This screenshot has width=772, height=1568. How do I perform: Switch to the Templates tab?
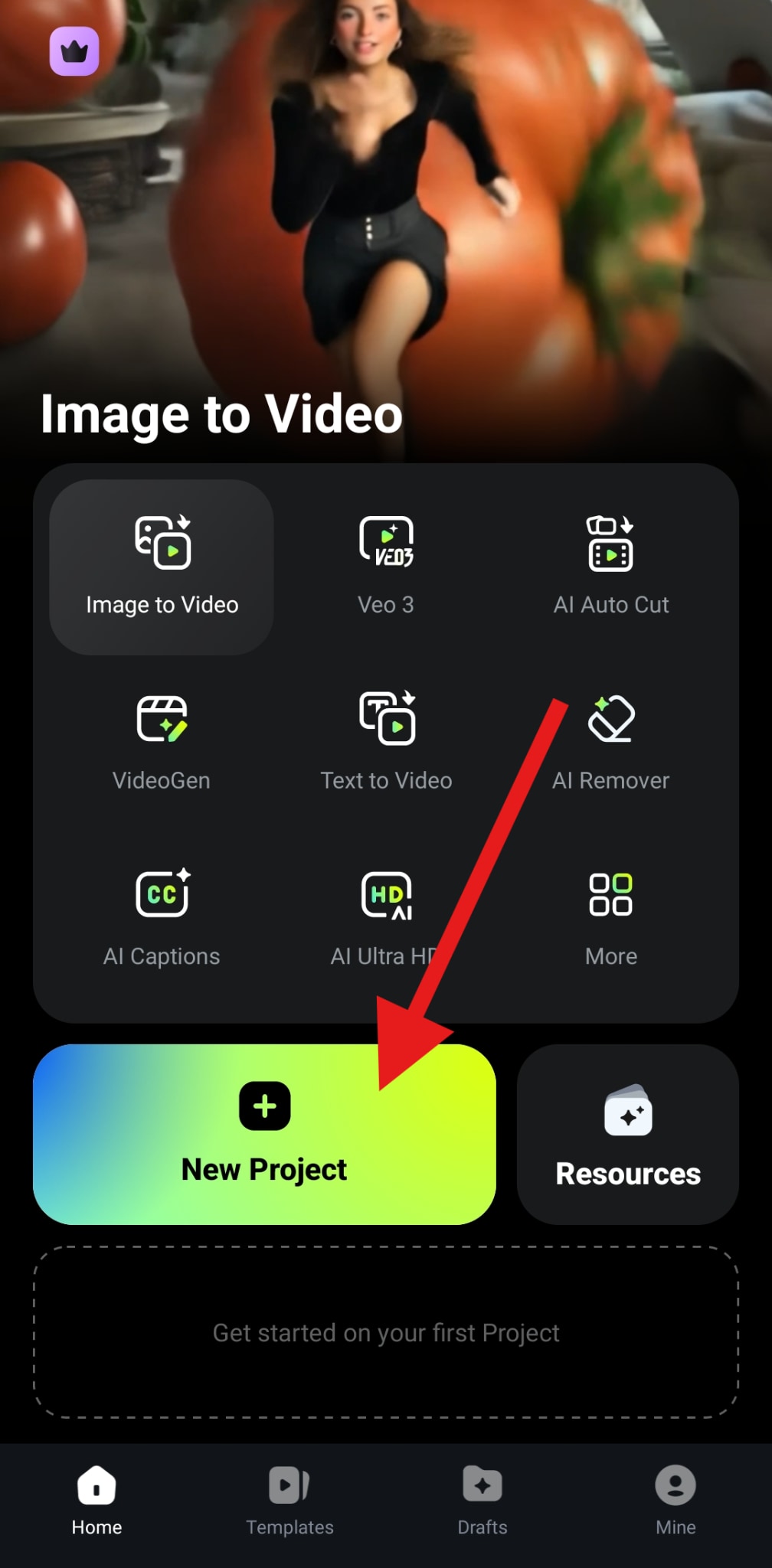click(x=289, y=1501)
